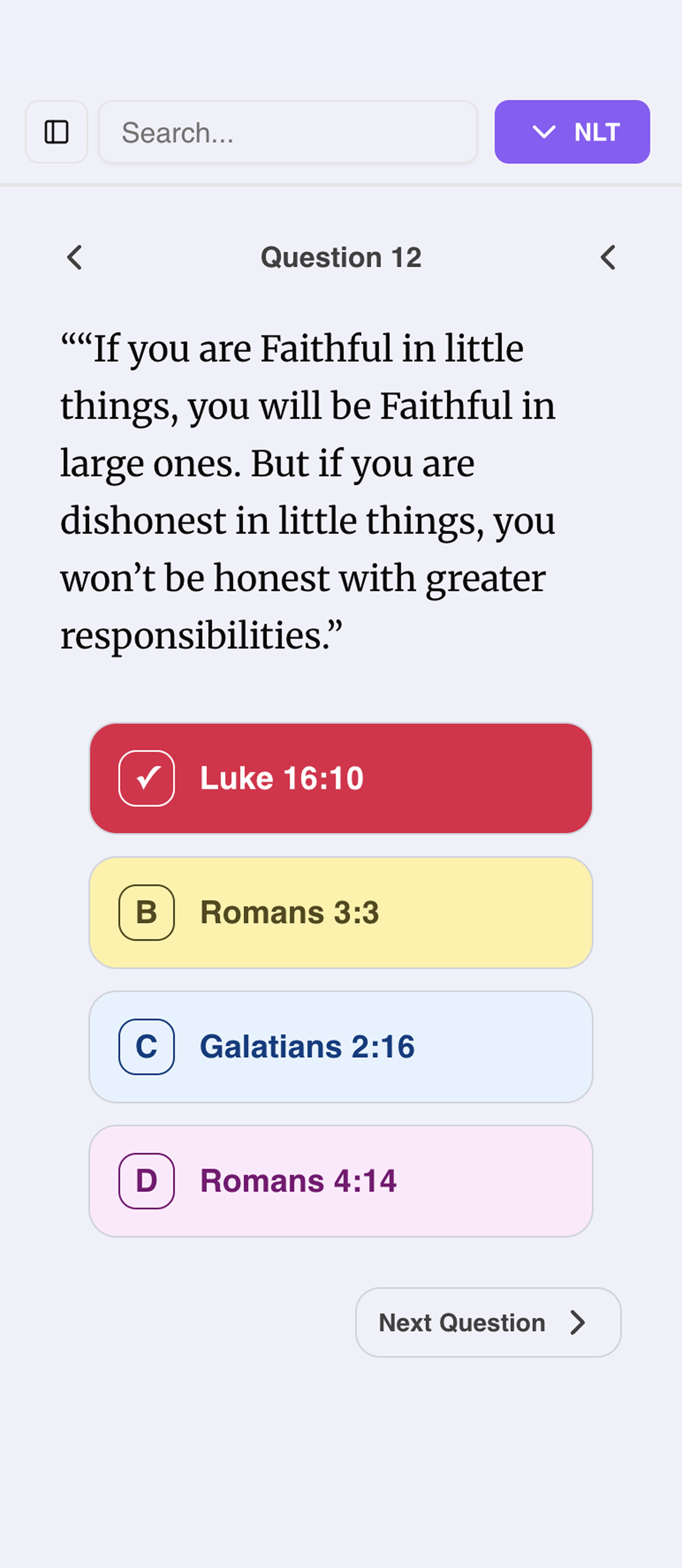Select answer D, Romans 4:14

point(341,1181)
